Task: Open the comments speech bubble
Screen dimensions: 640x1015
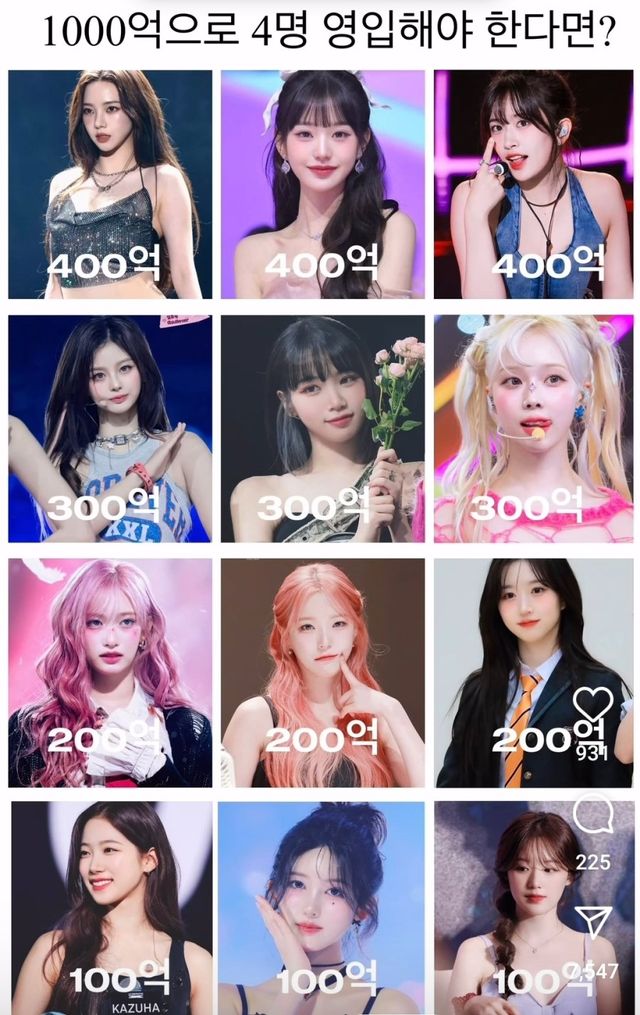Action: click(x=592, y=816)
